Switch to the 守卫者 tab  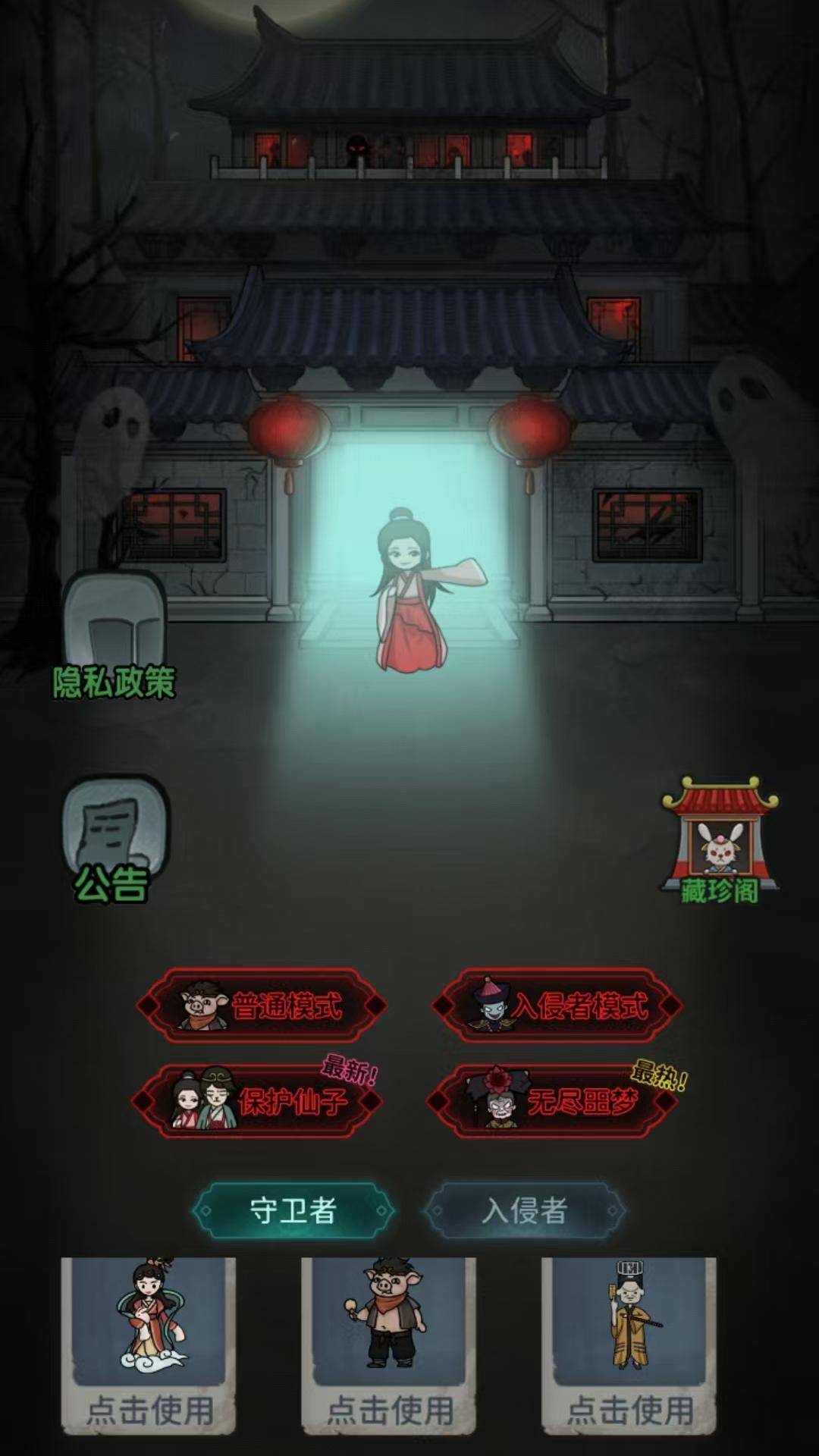click(293, 1210)
